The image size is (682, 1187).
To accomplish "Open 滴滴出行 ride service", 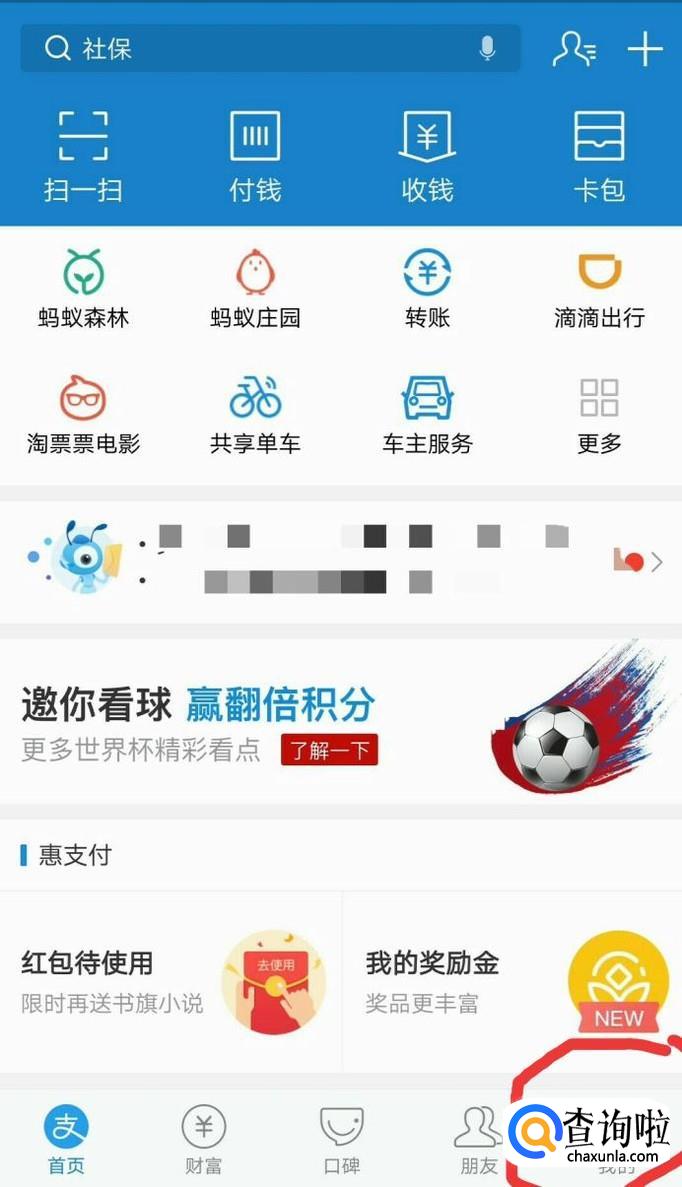I will pyautogui.click(x=599, y=288).
